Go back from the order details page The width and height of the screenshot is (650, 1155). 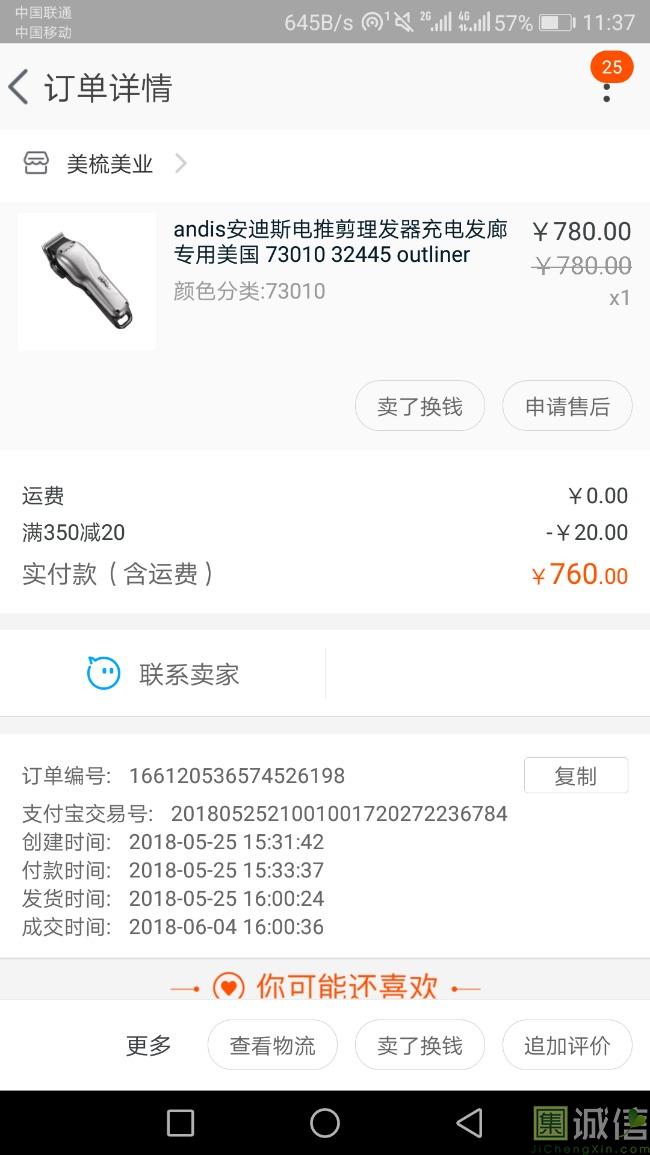(19, 87)
